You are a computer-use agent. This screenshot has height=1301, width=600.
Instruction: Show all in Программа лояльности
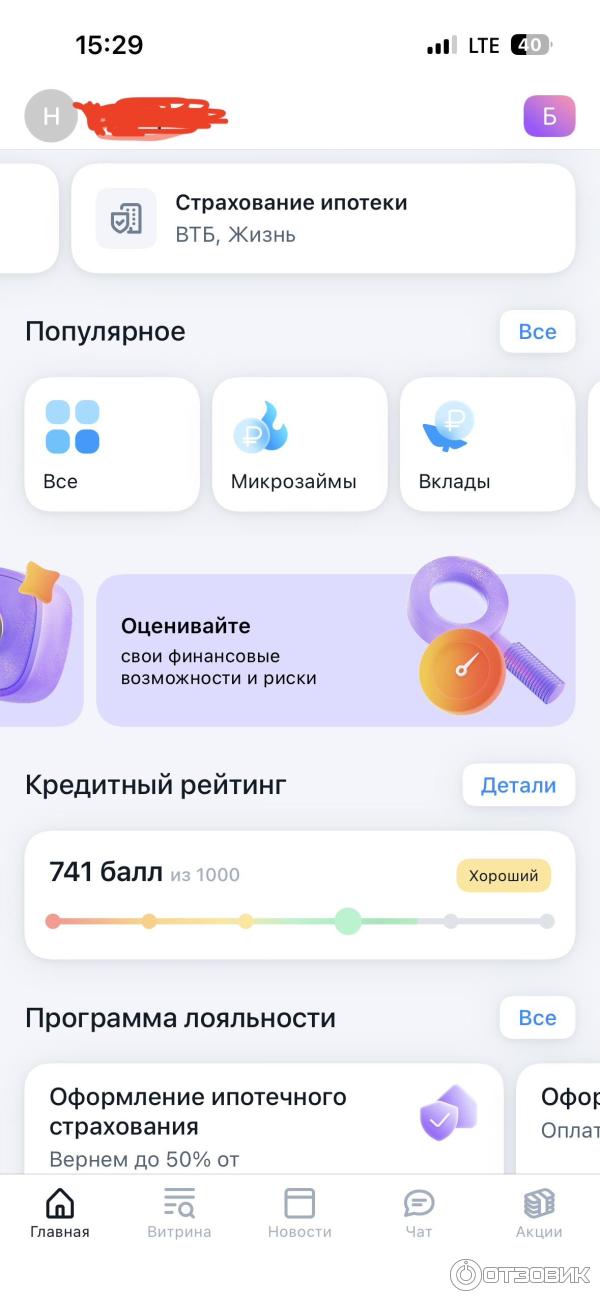click(537, 1018)
